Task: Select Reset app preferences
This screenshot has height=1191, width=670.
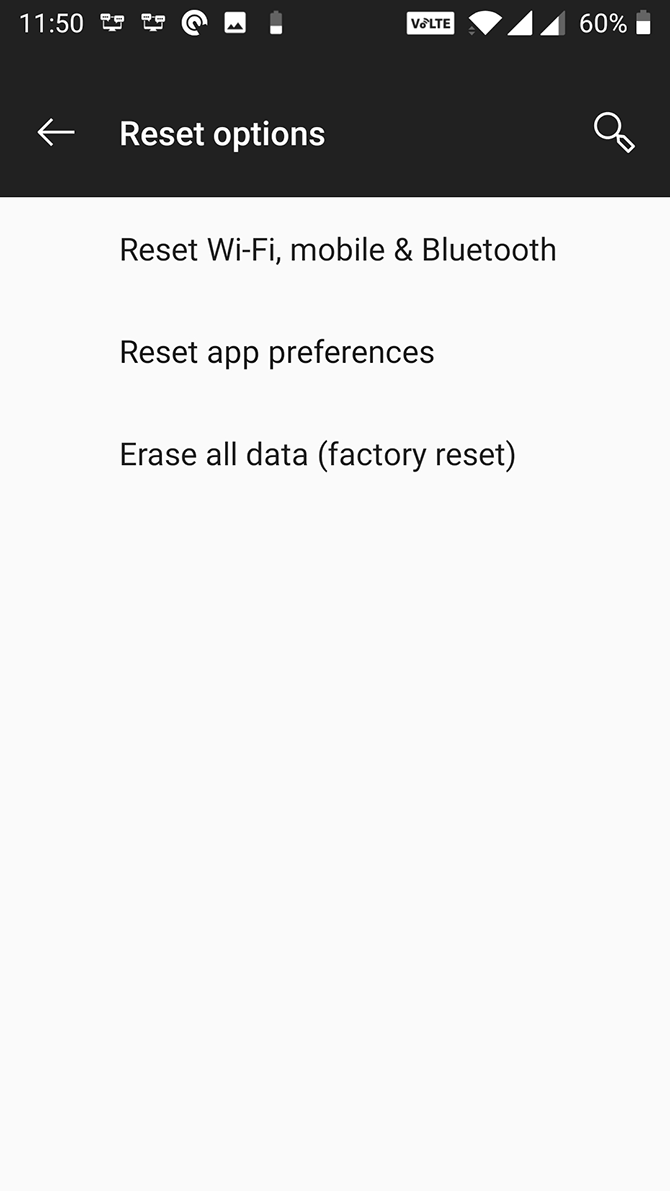Action: tap(277, 352)
